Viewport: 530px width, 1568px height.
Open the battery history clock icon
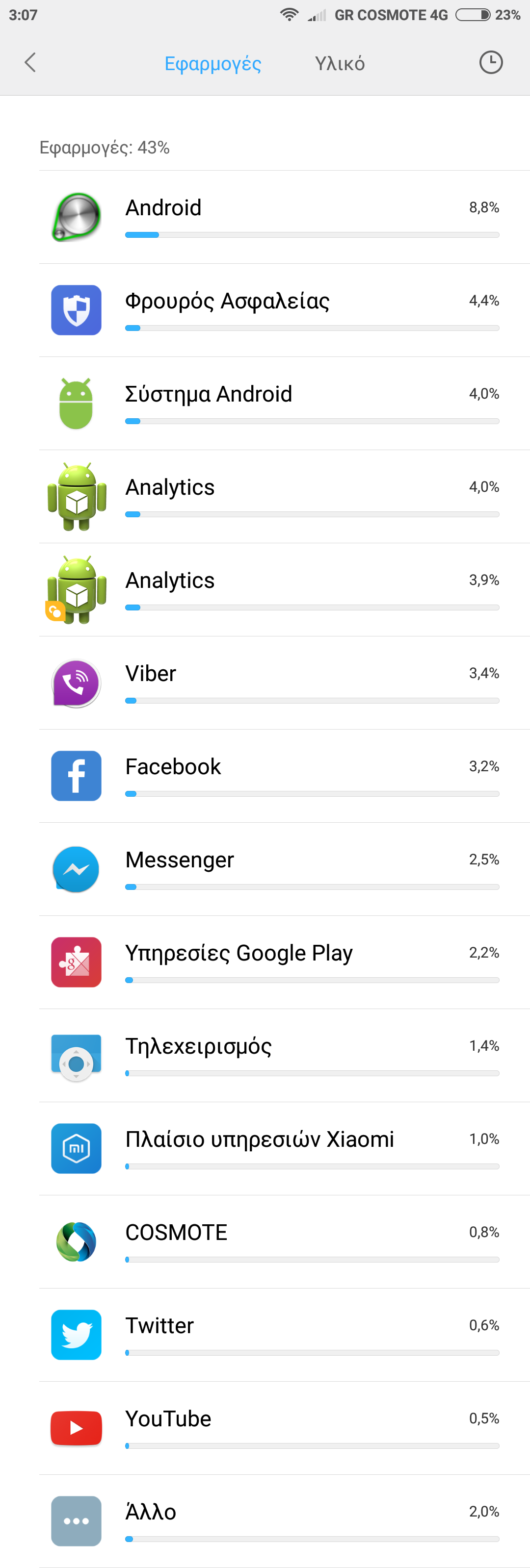pos(490,62)
